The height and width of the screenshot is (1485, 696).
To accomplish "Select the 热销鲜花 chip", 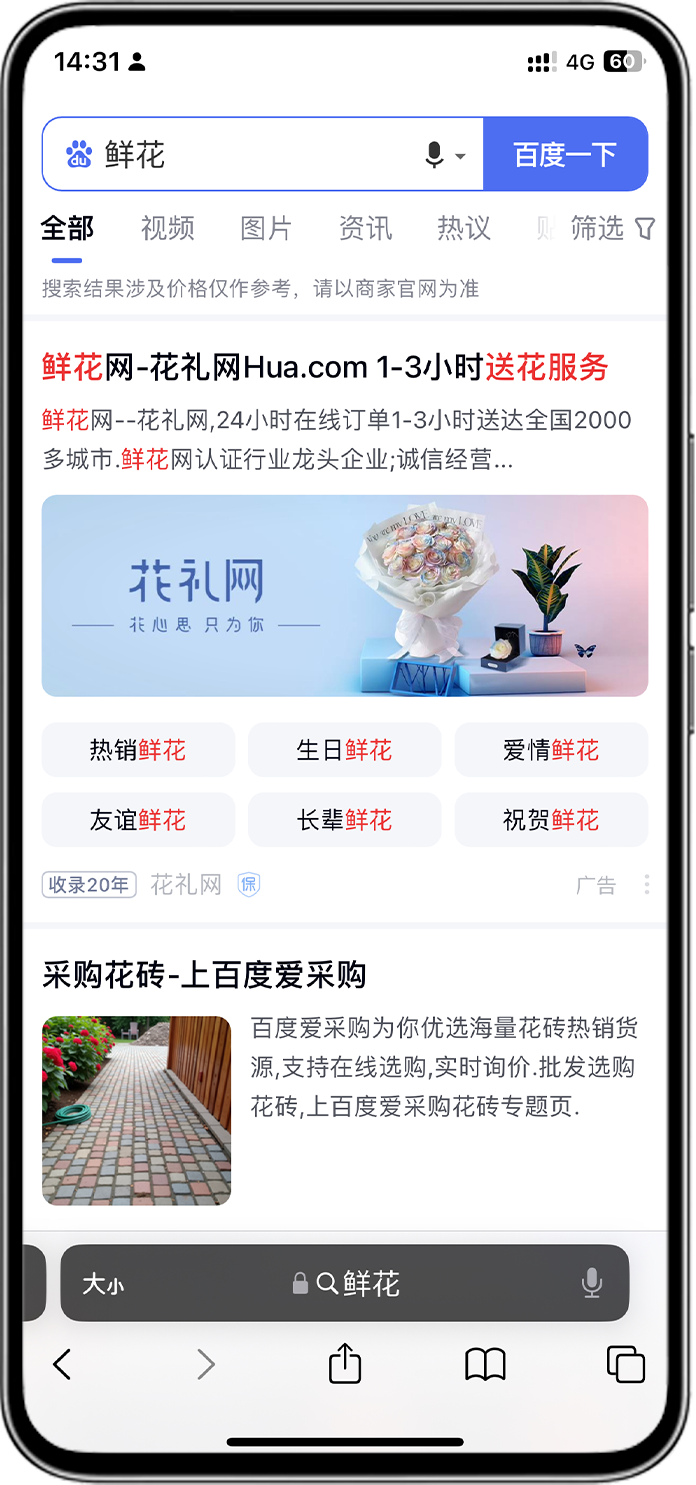I will pos(138,750).
